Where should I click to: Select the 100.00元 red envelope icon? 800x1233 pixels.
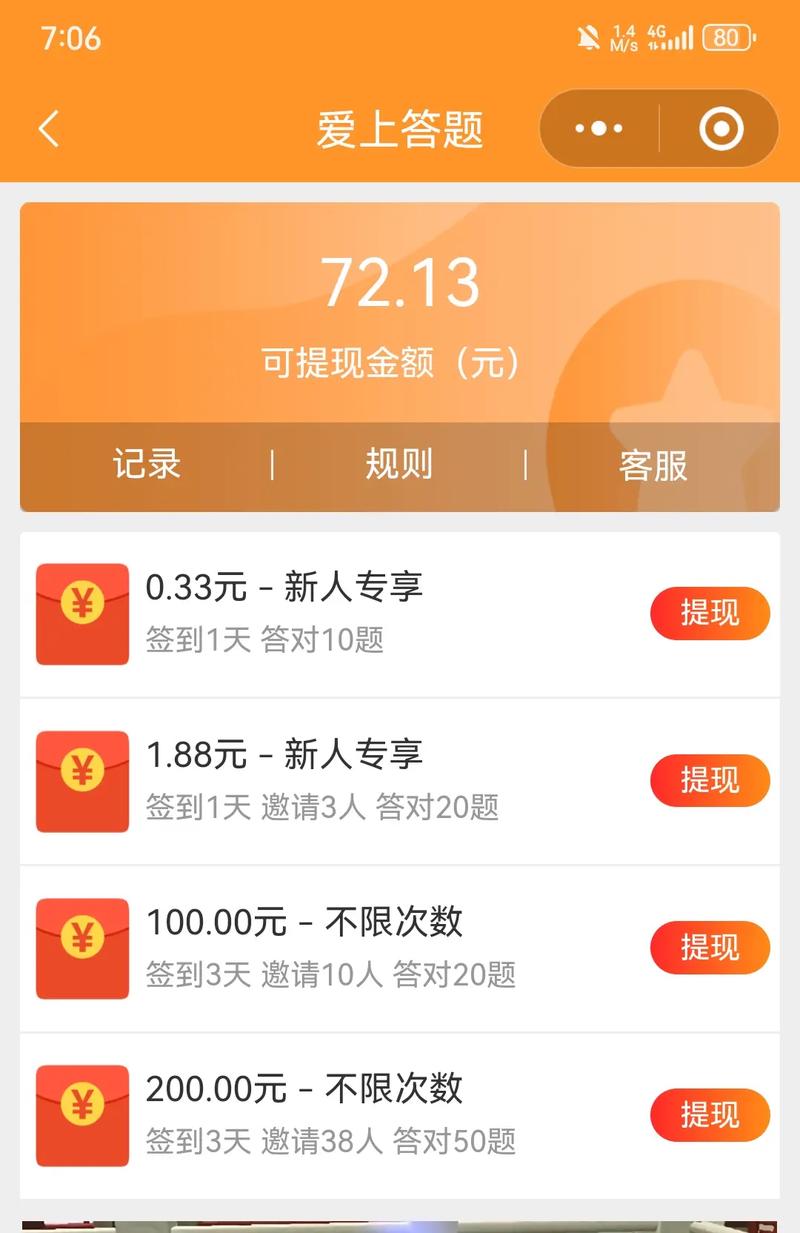point(81,948)
